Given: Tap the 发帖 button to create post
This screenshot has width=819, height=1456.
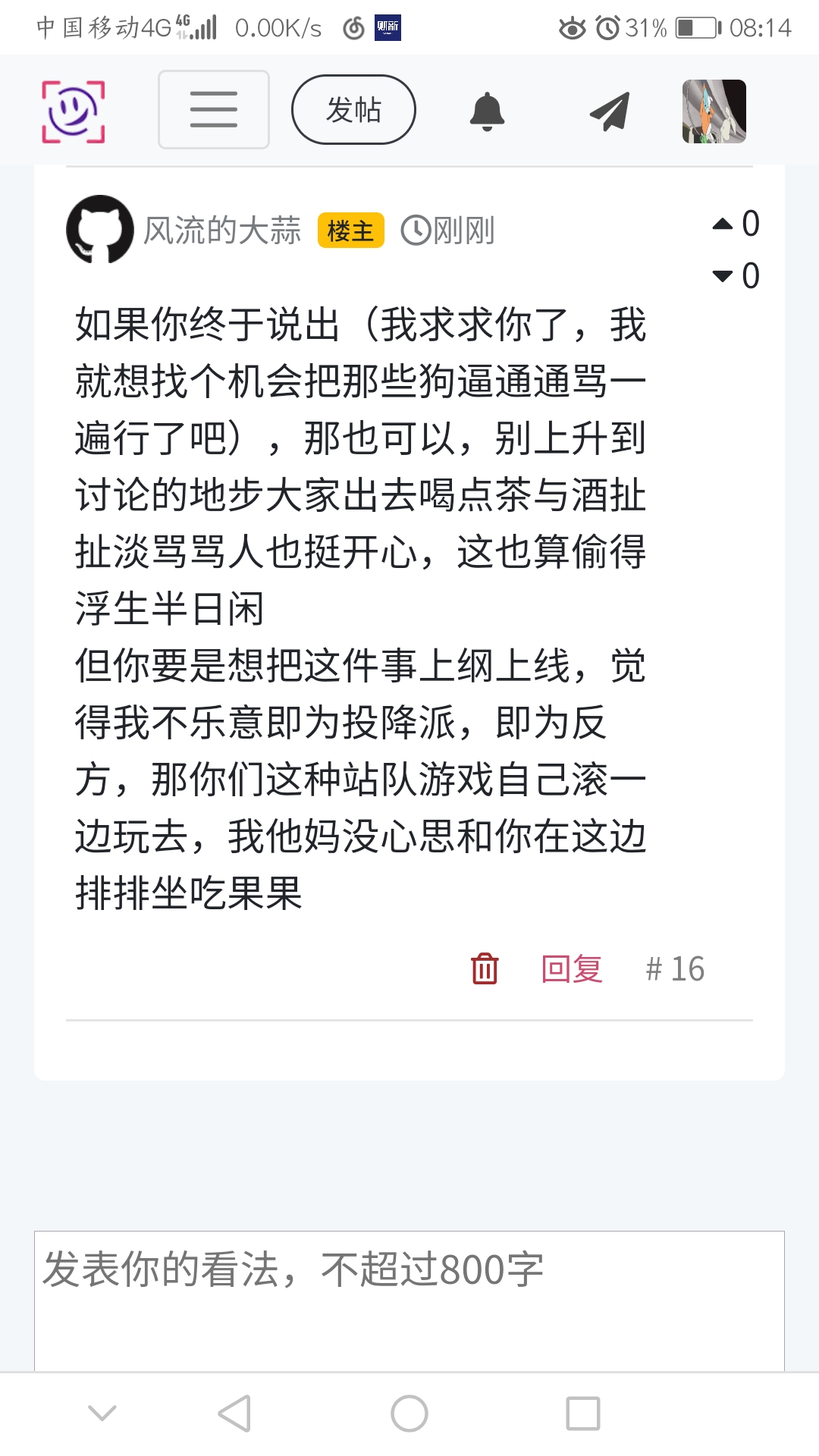Looking at the screenshot, I should point(353,110).
